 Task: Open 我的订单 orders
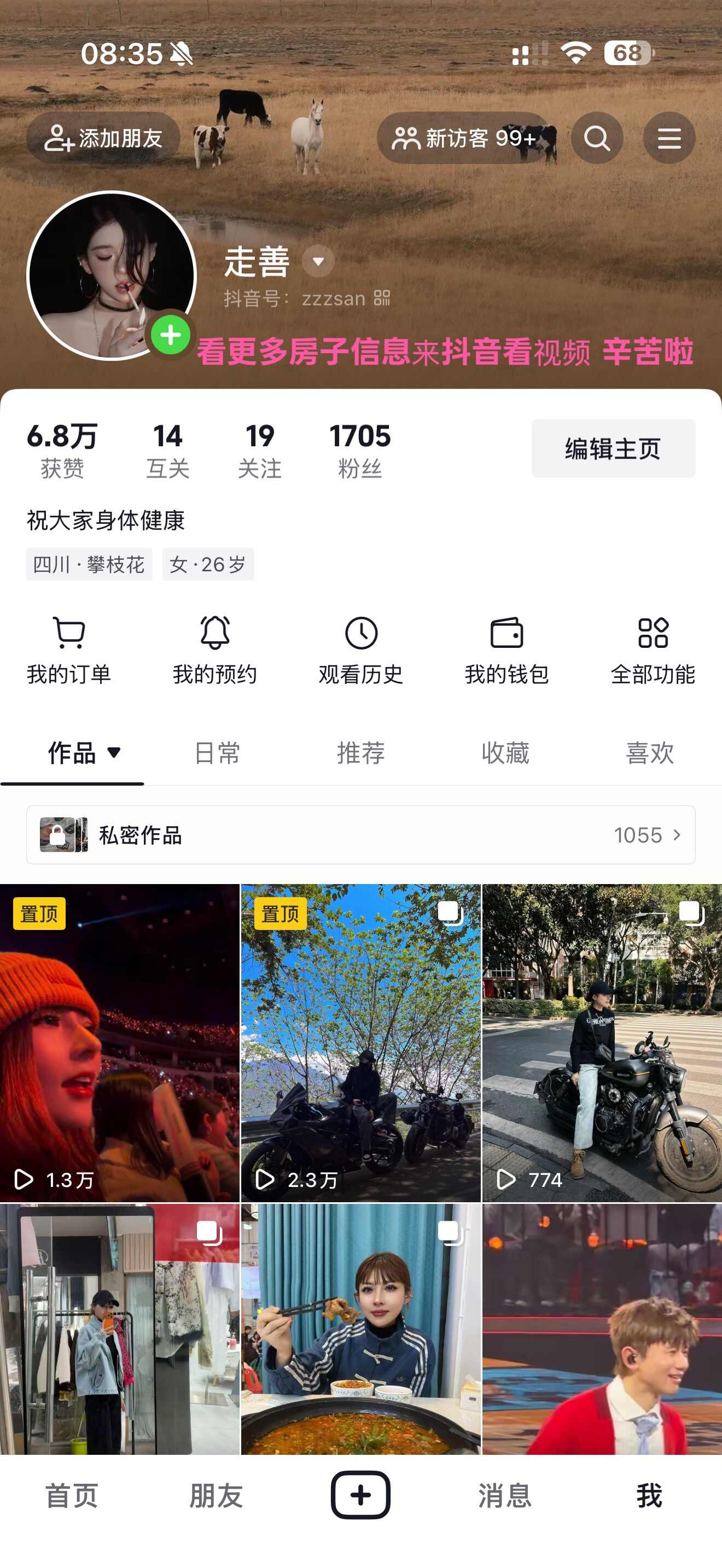69,650
